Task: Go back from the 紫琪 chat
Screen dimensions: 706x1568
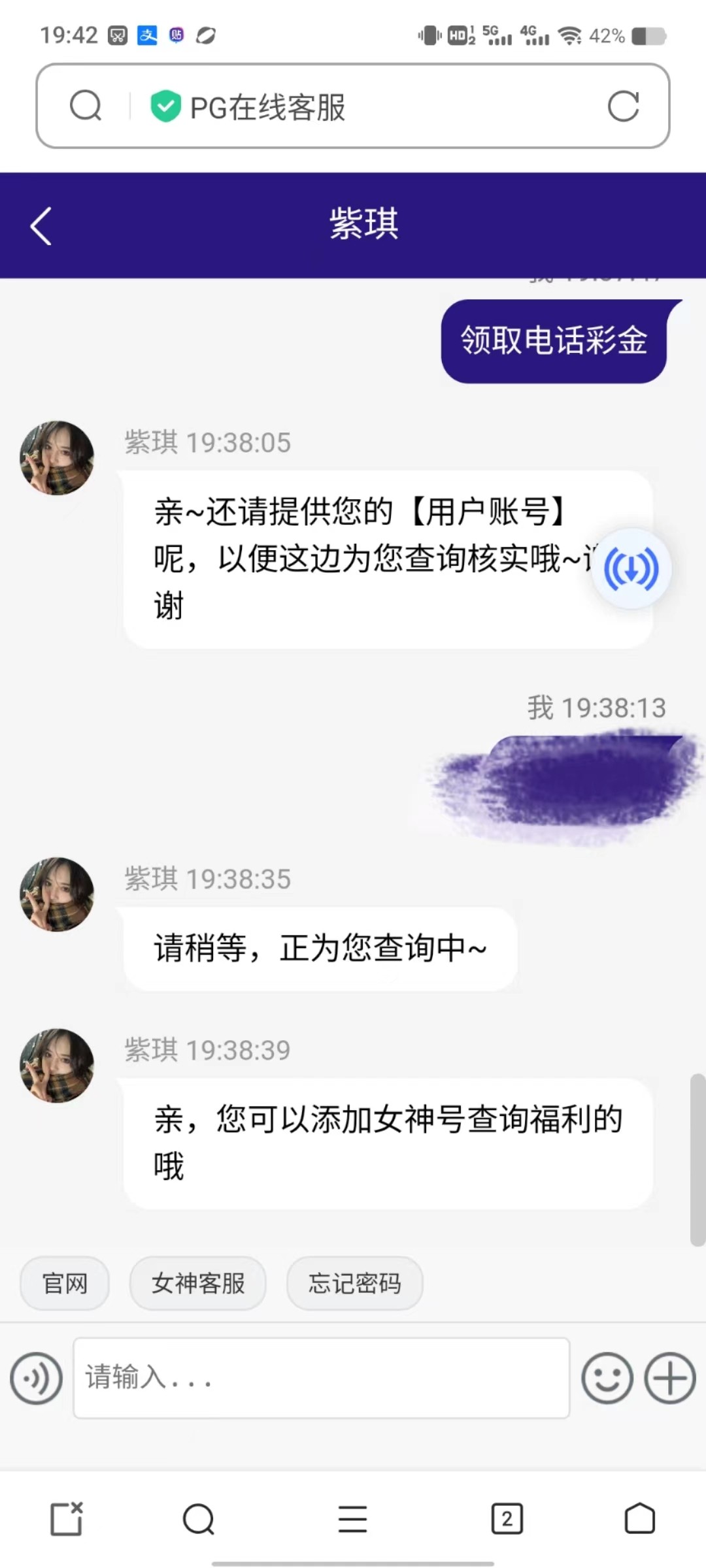Action: 41,226
